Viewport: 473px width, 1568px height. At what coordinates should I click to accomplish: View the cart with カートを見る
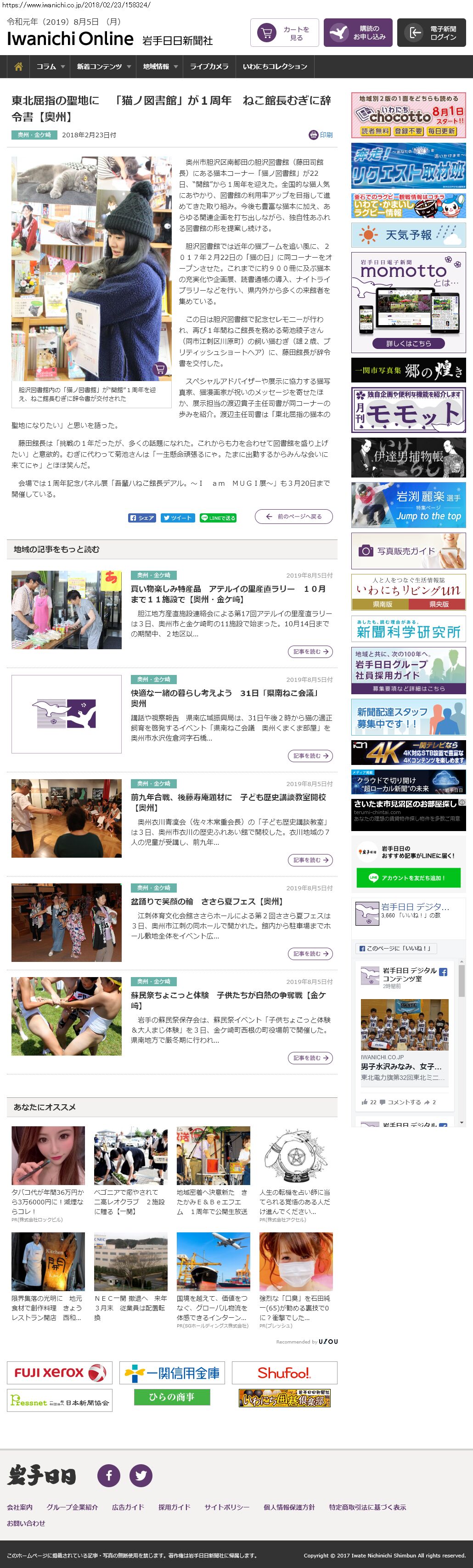[x=284, y=33]
